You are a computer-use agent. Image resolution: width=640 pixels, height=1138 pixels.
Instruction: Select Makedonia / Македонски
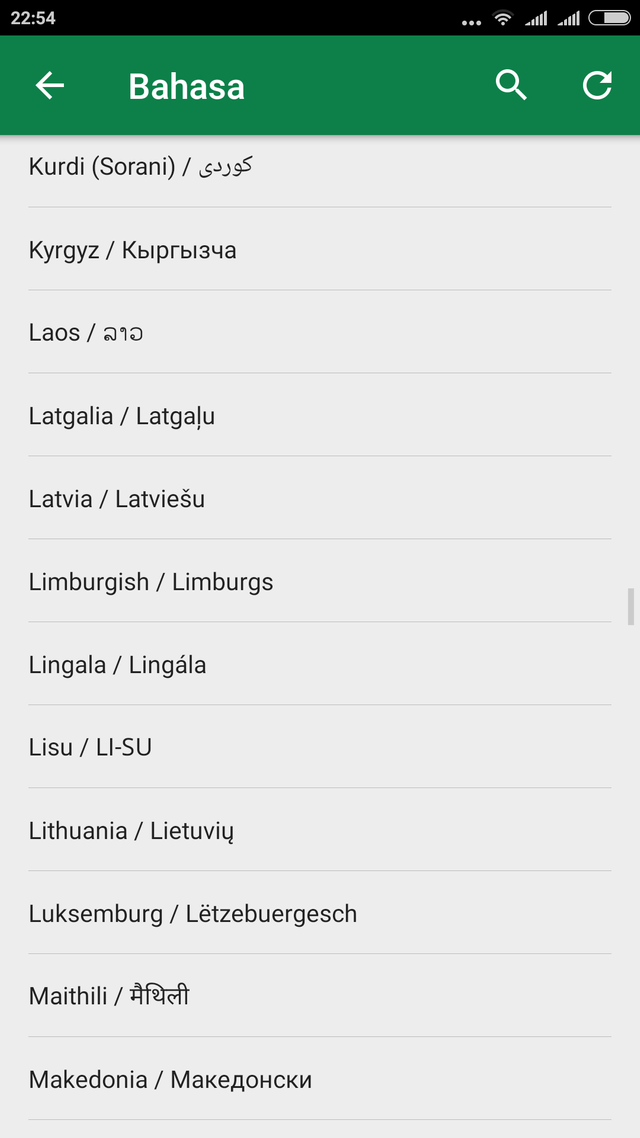(x=170, y=1080)
